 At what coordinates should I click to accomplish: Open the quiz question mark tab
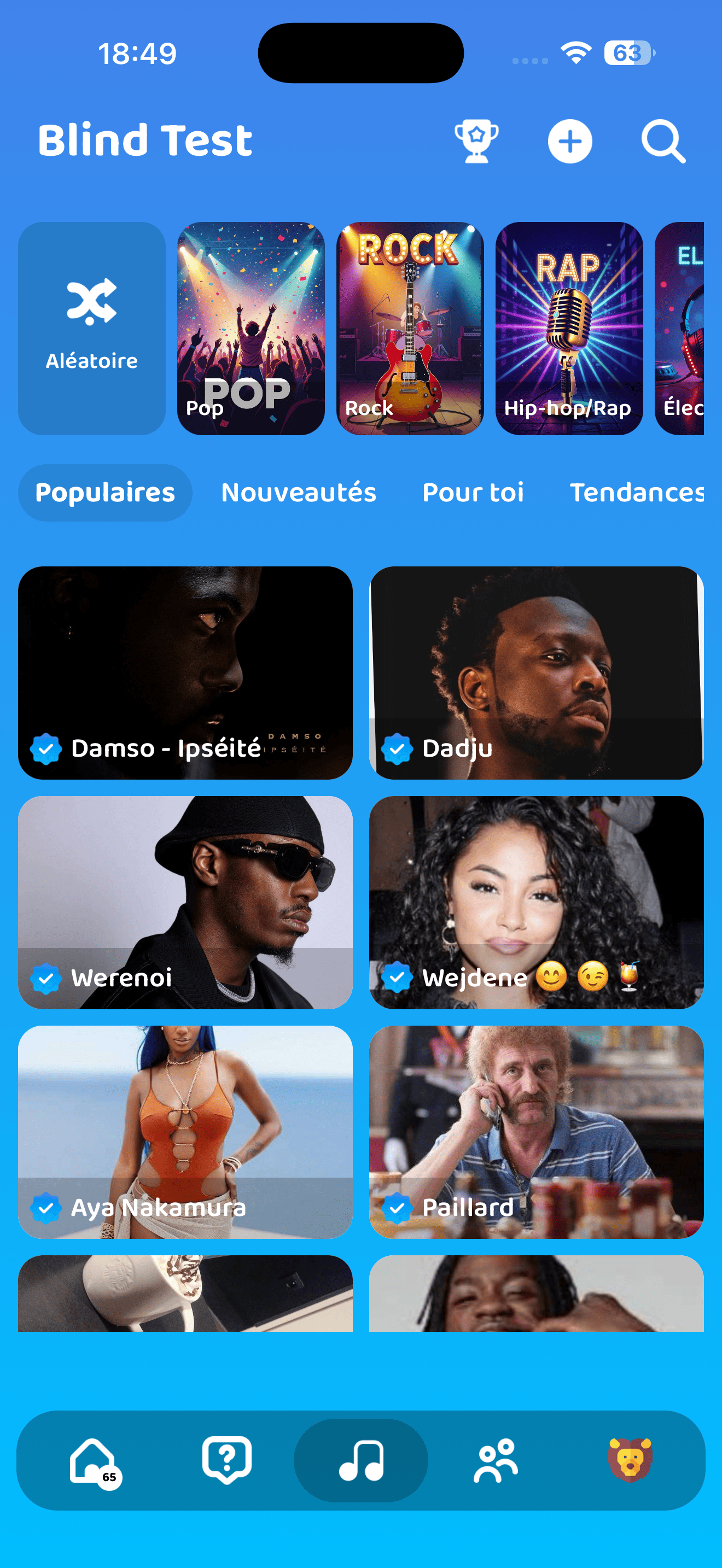point(226,1460)
